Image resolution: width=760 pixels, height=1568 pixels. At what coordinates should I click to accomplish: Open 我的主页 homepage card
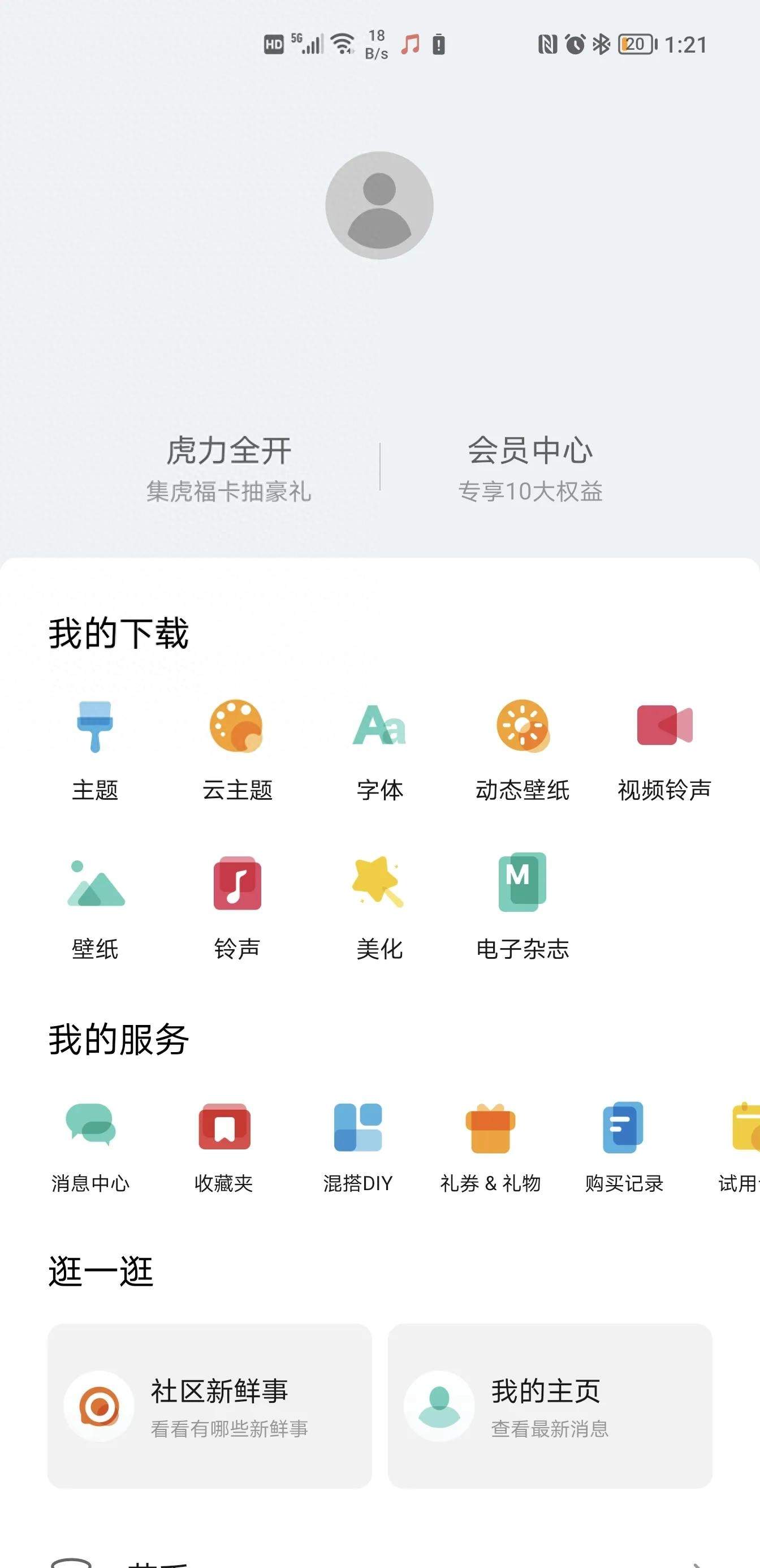tap(550, 1406)
